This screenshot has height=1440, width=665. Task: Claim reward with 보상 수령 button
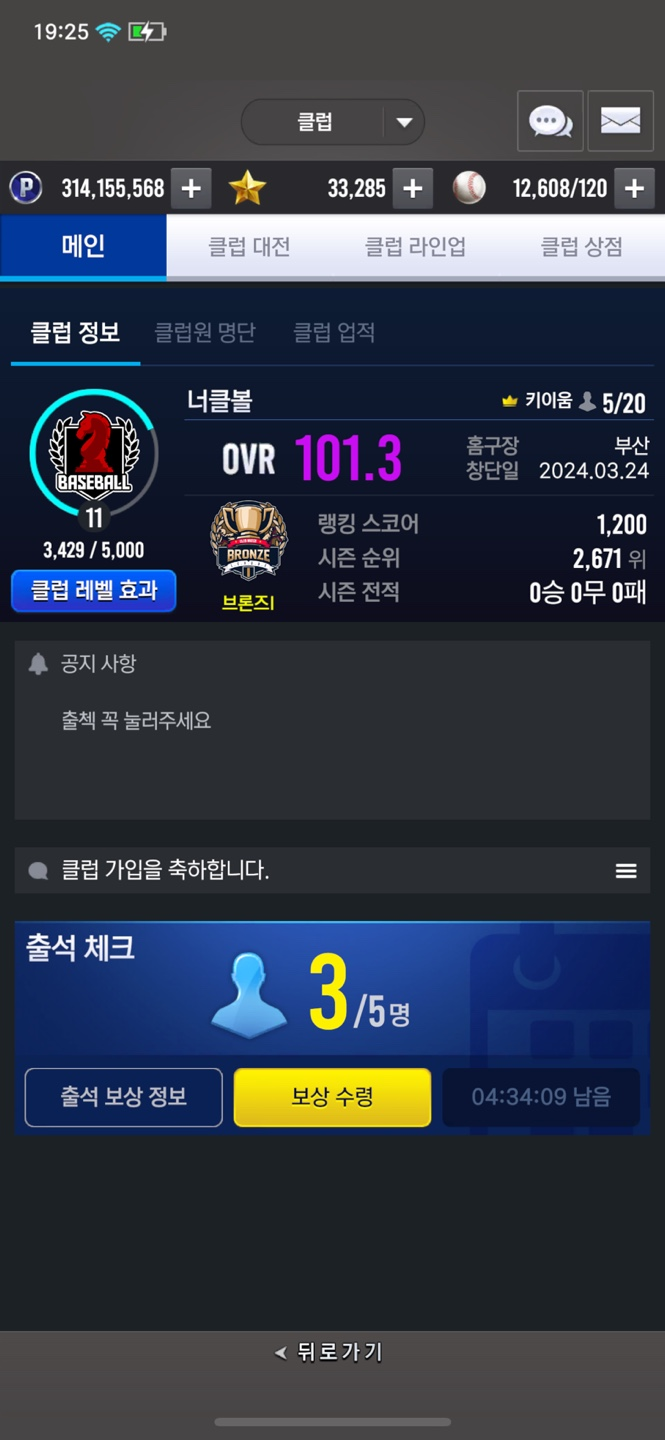click(332, 1097)
